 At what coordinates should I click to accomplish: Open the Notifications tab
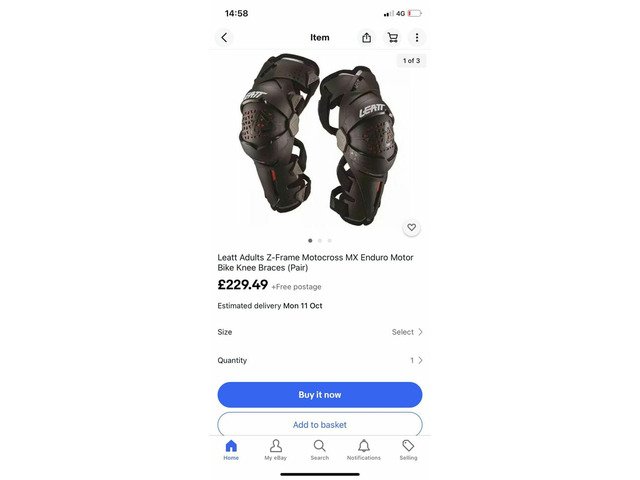point(363,450)
